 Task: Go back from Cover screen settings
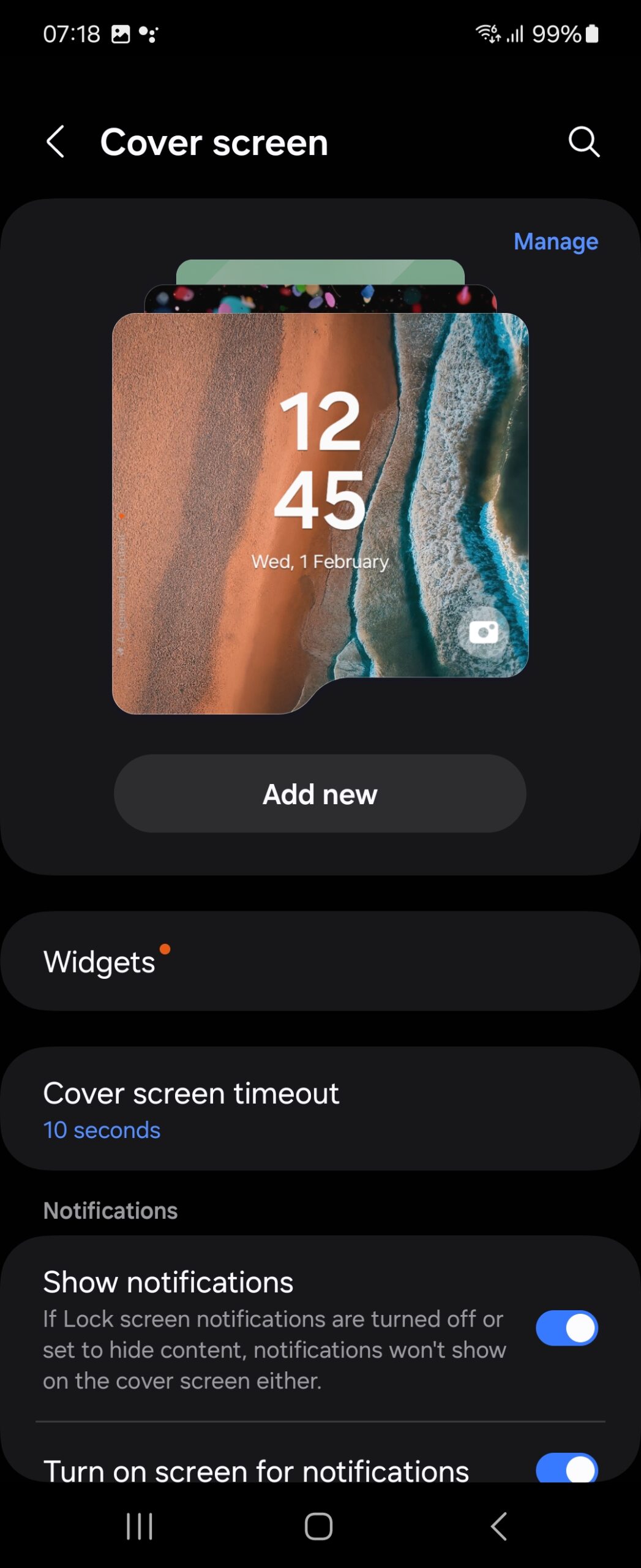[x=55, y=142]
